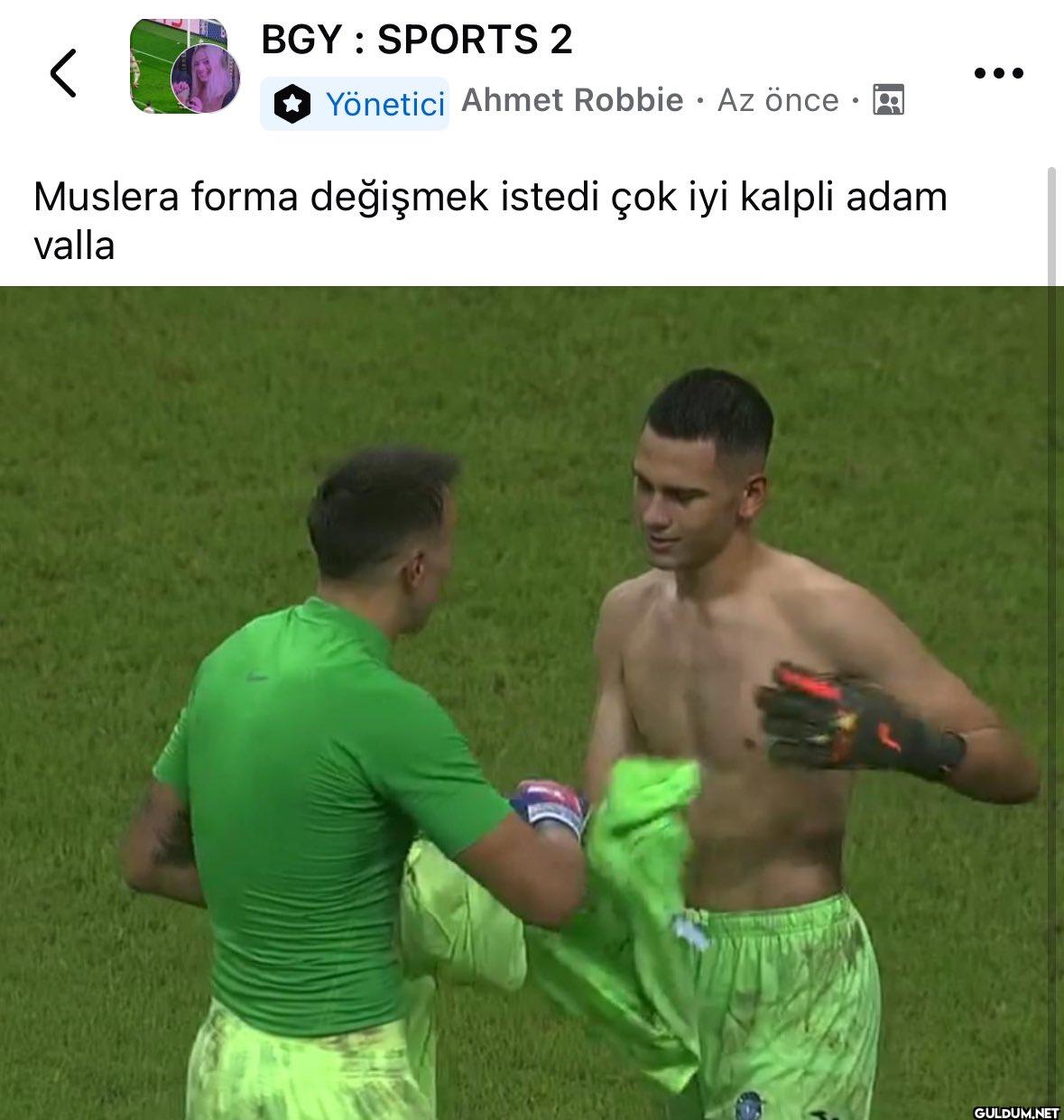View Ahmet Robbie's profile
The width and height of the screenshot is (1064, 1120).
[571, 100]
